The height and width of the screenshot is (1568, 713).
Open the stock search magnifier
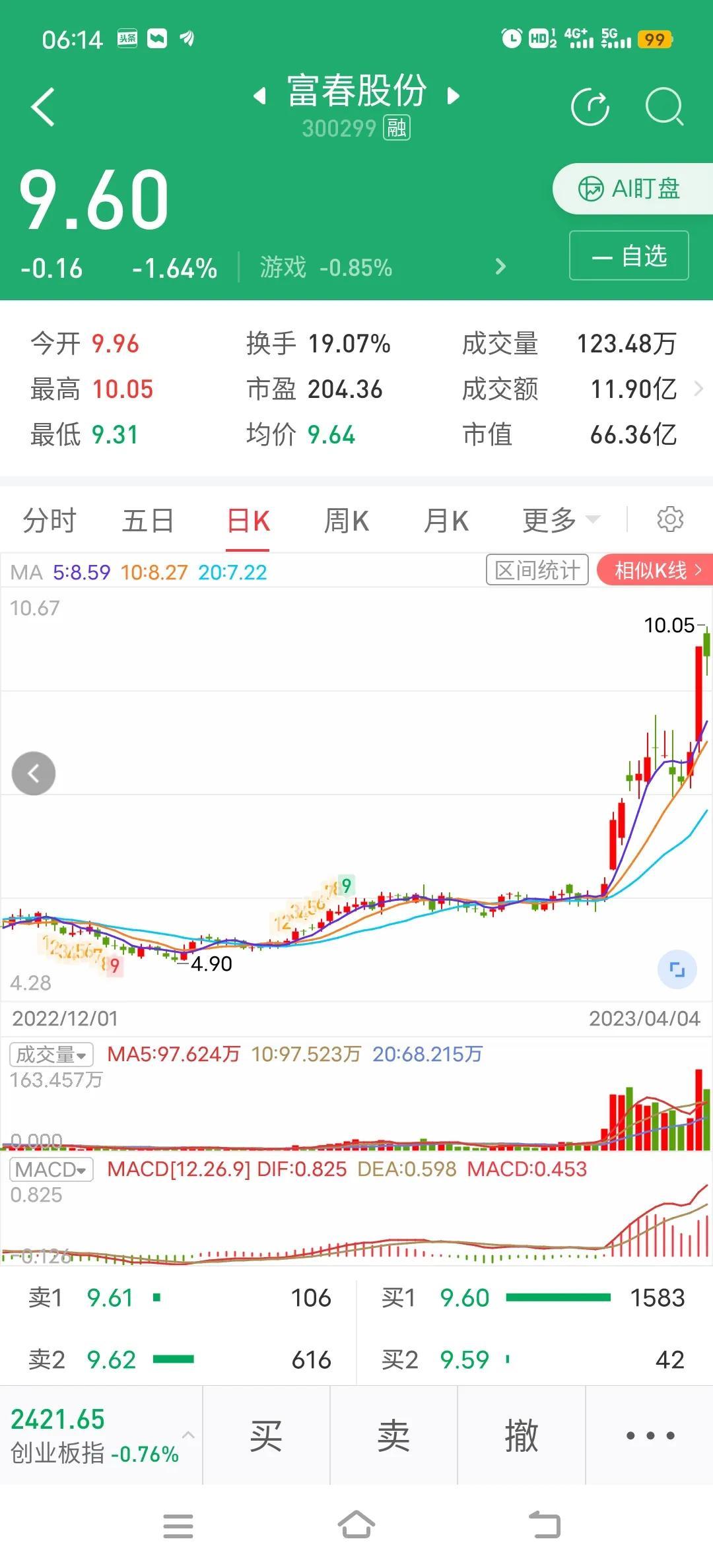(x=664, y=107)
